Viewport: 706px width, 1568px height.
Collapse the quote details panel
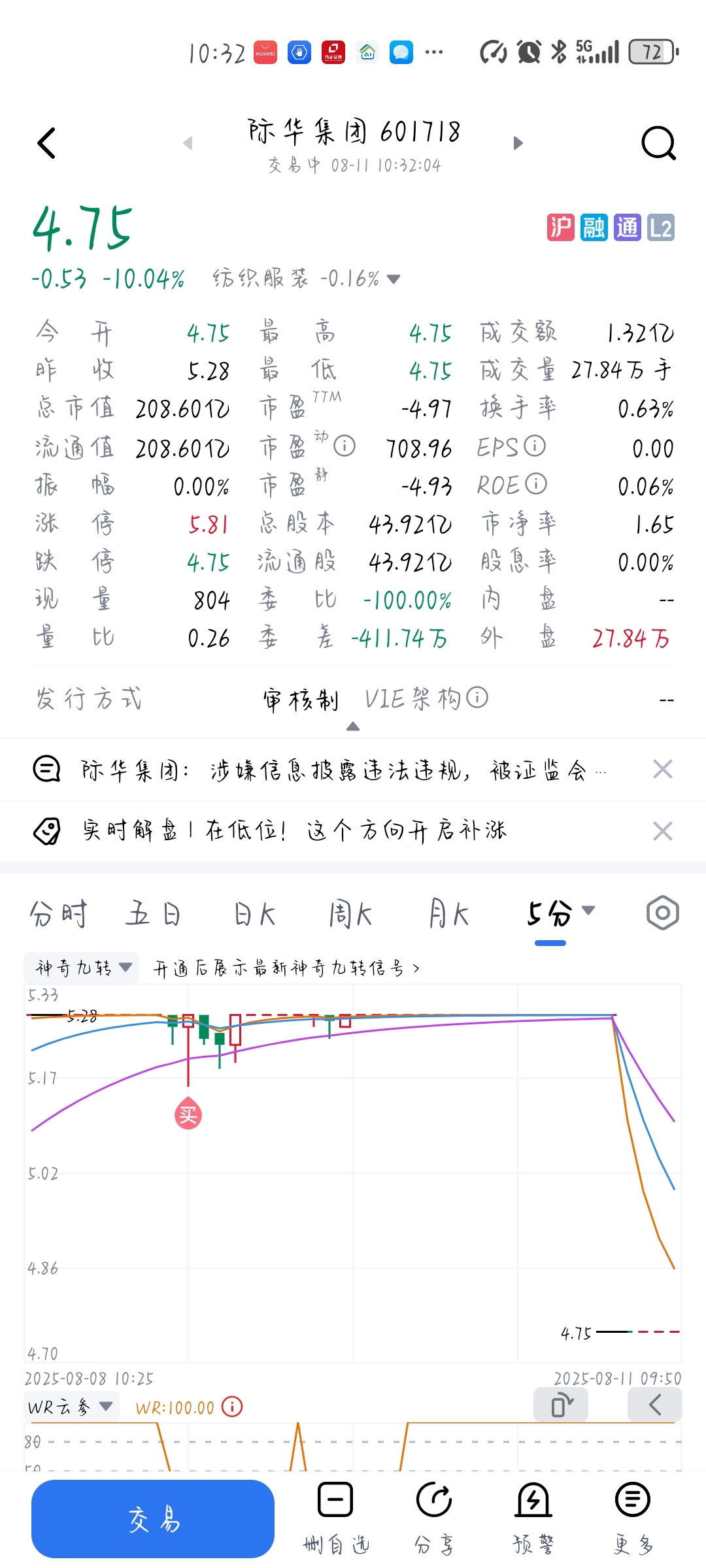pos(353,727)
